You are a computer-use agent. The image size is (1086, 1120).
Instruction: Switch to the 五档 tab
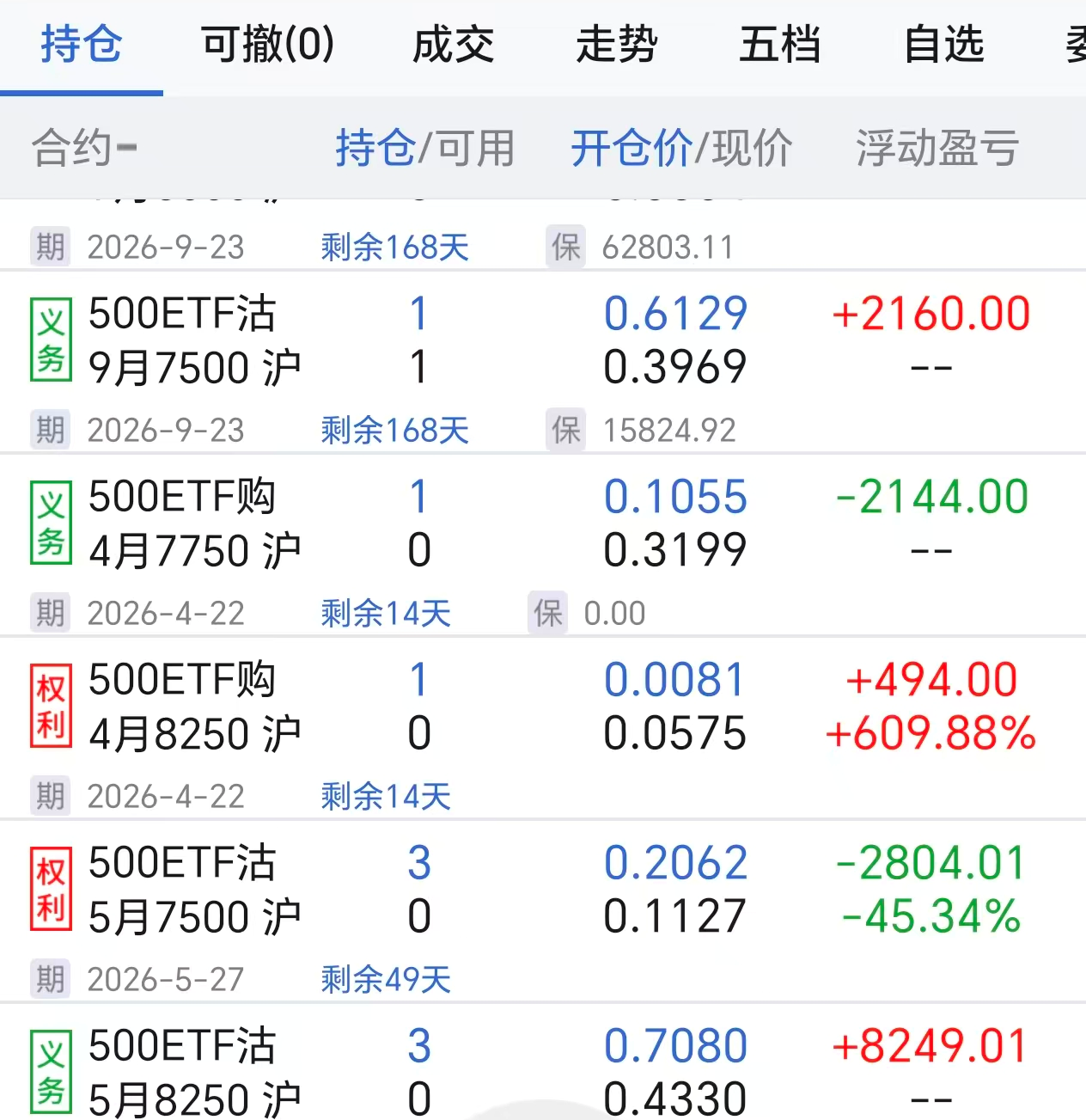(x=779, y=45)
